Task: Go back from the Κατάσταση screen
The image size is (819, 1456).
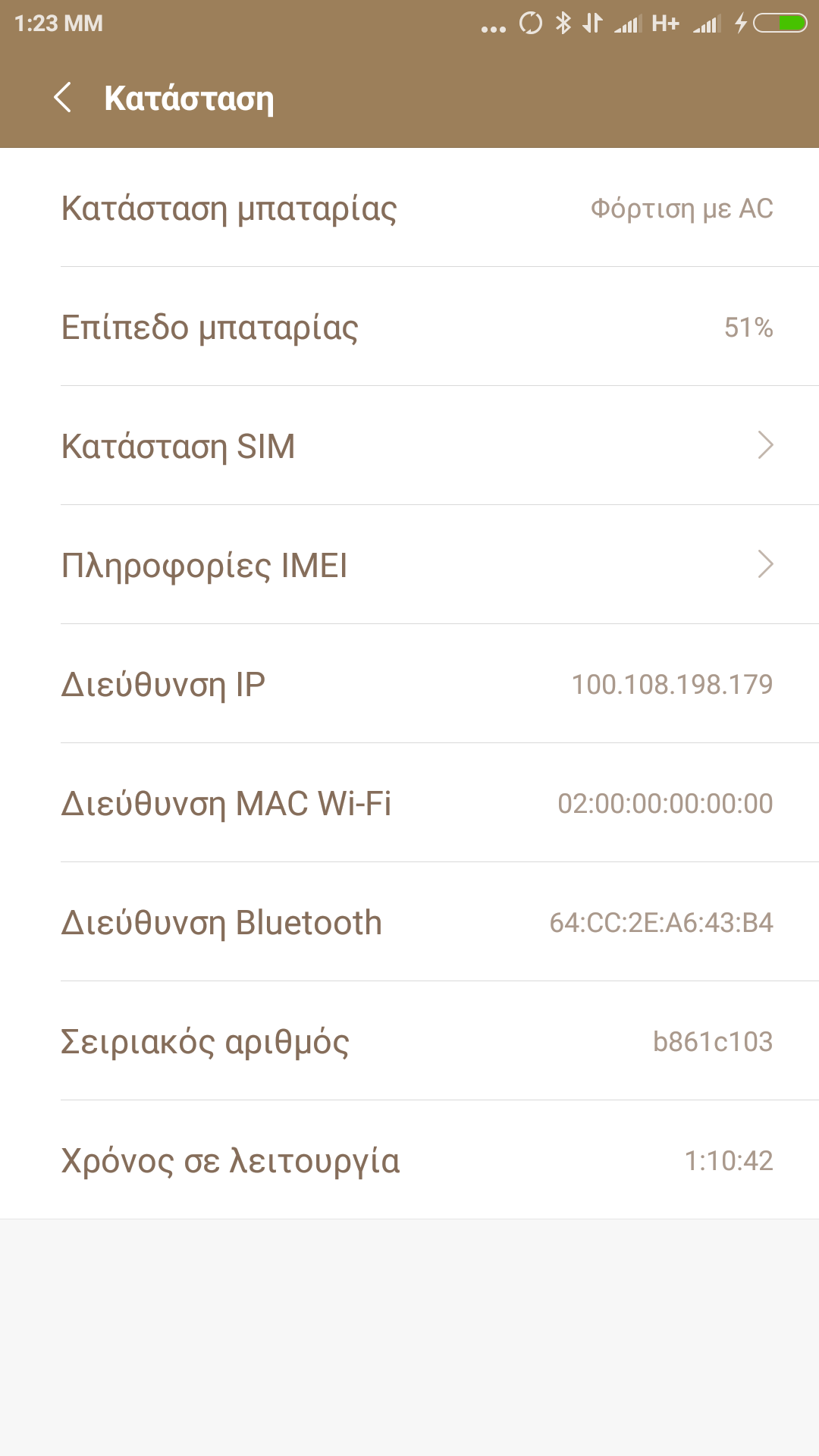Action: [x=63, y=98]
